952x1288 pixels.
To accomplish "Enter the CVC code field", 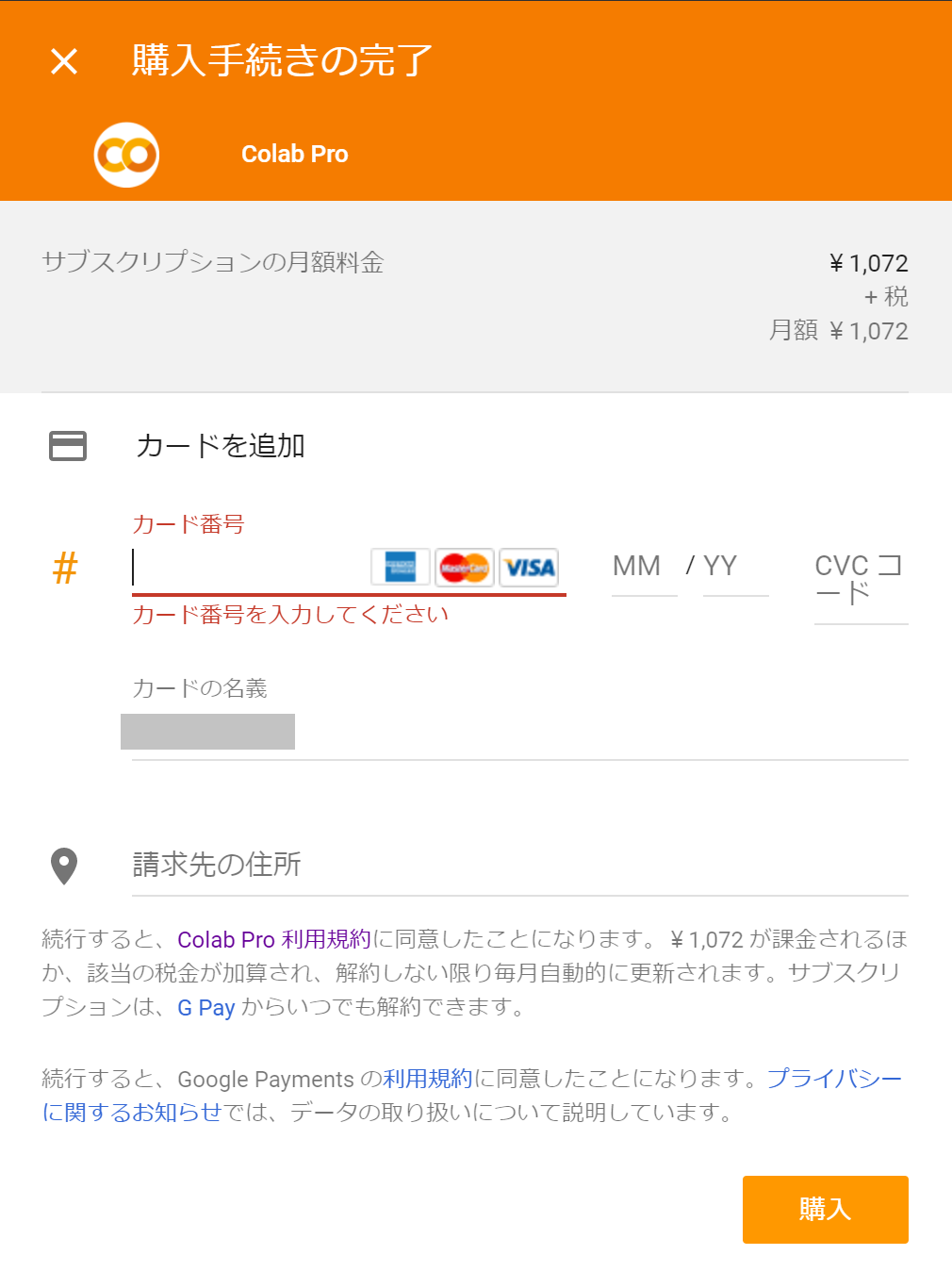I will [x=860, y=579].
